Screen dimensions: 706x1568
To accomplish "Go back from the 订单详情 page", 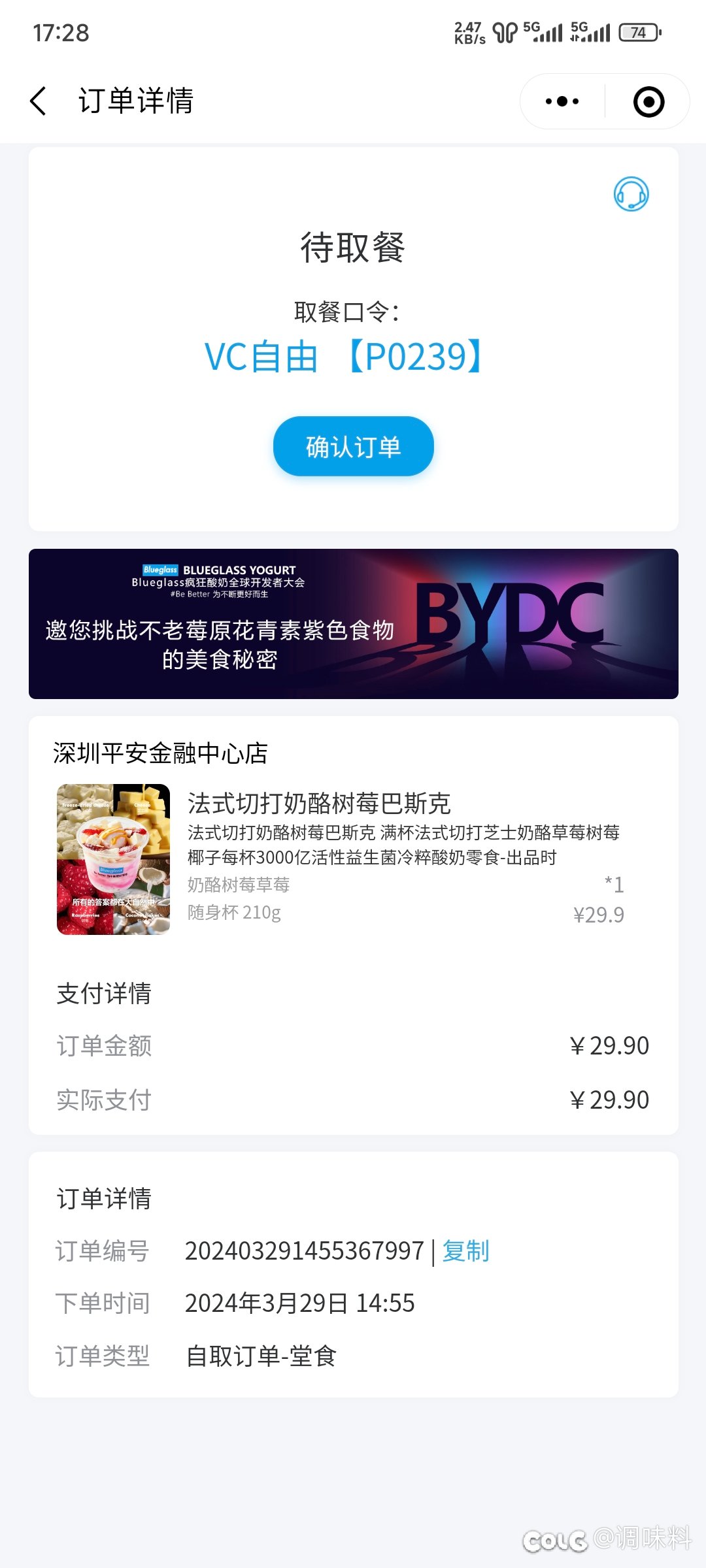I will tap(39, 101).
